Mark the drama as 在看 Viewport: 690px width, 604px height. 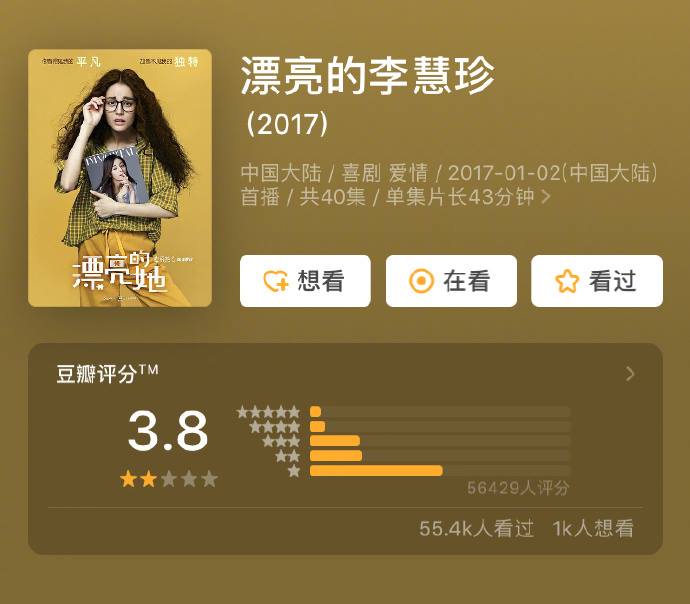click(451, 281)
